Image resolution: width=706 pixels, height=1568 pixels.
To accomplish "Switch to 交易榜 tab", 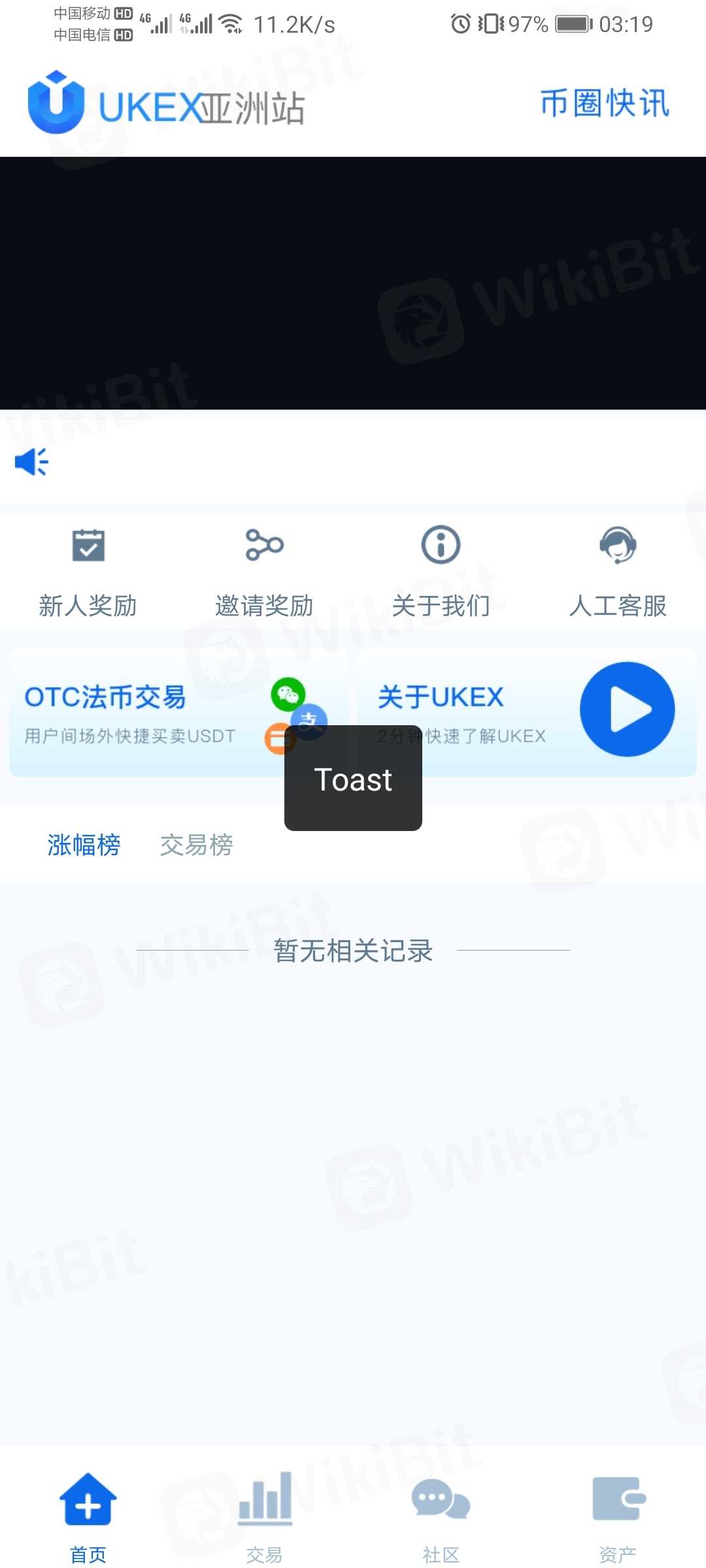I will pos(196,845).
